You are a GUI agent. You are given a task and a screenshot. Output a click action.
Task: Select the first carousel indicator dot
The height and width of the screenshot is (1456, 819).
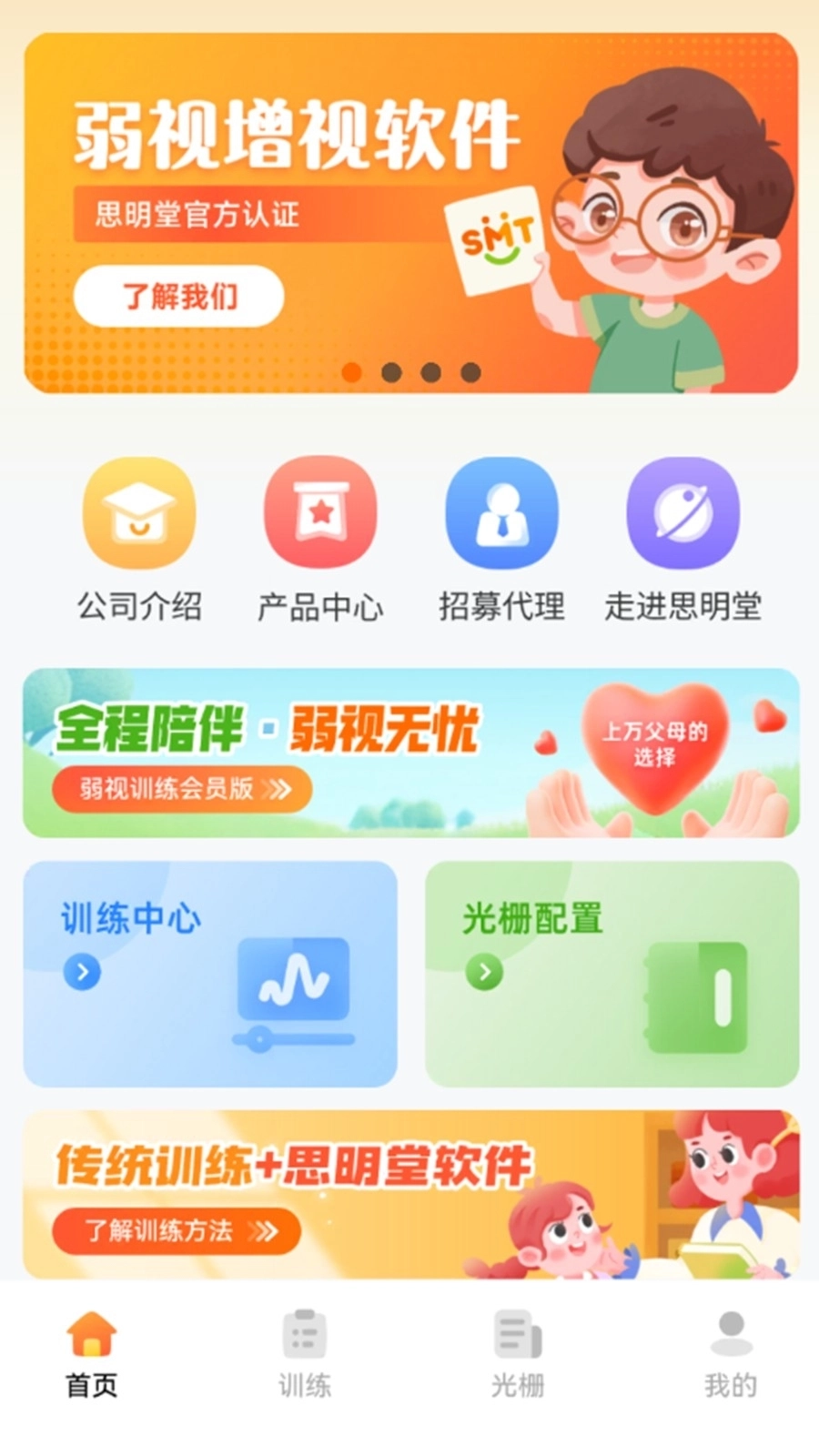[351, 371]
